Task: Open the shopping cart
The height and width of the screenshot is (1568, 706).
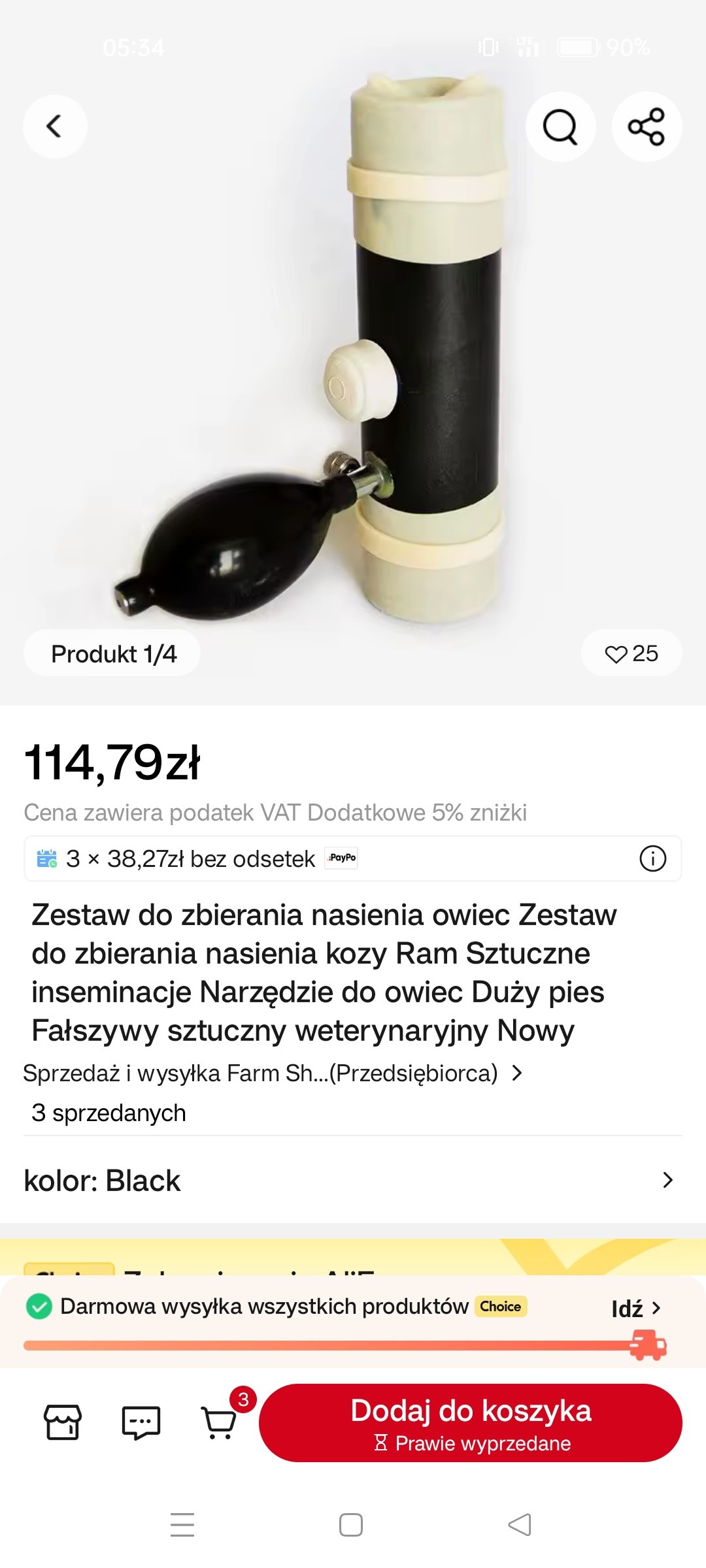Action: (220, 1422)
